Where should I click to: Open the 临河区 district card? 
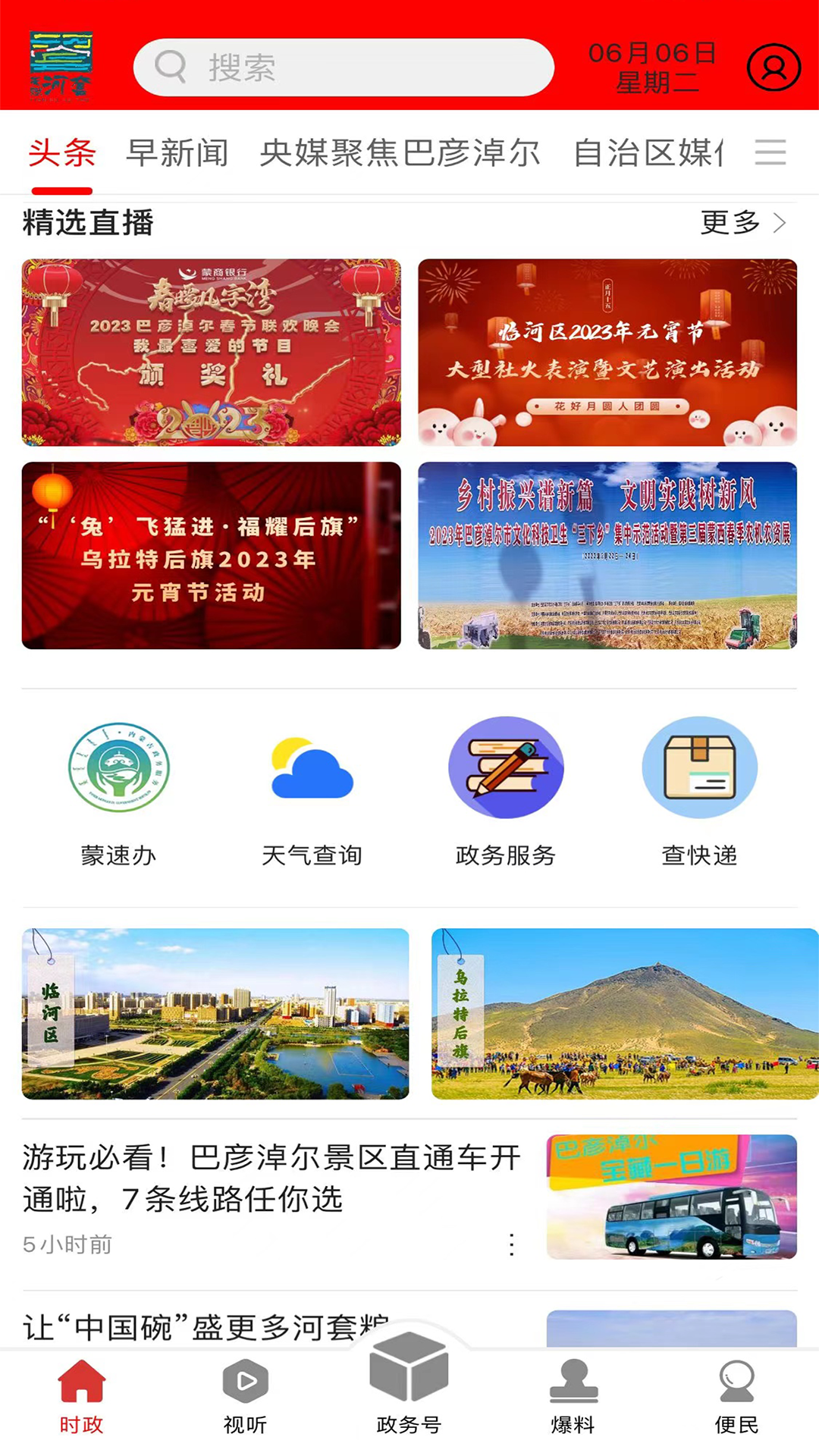(215, 1014)
